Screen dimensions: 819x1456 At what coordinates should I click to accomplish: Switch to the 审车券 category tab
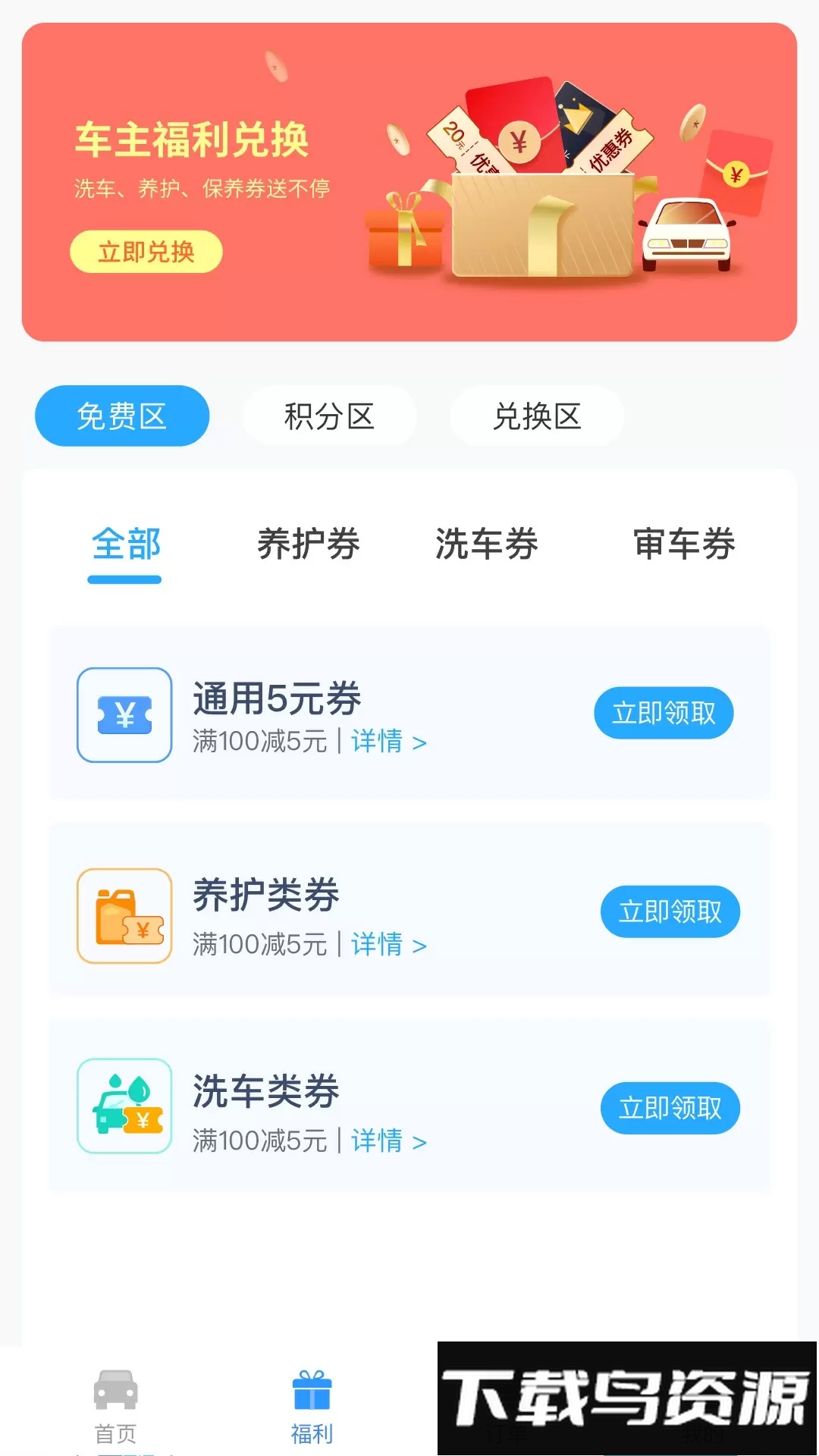pyautogui.click(x=682, y=544)
